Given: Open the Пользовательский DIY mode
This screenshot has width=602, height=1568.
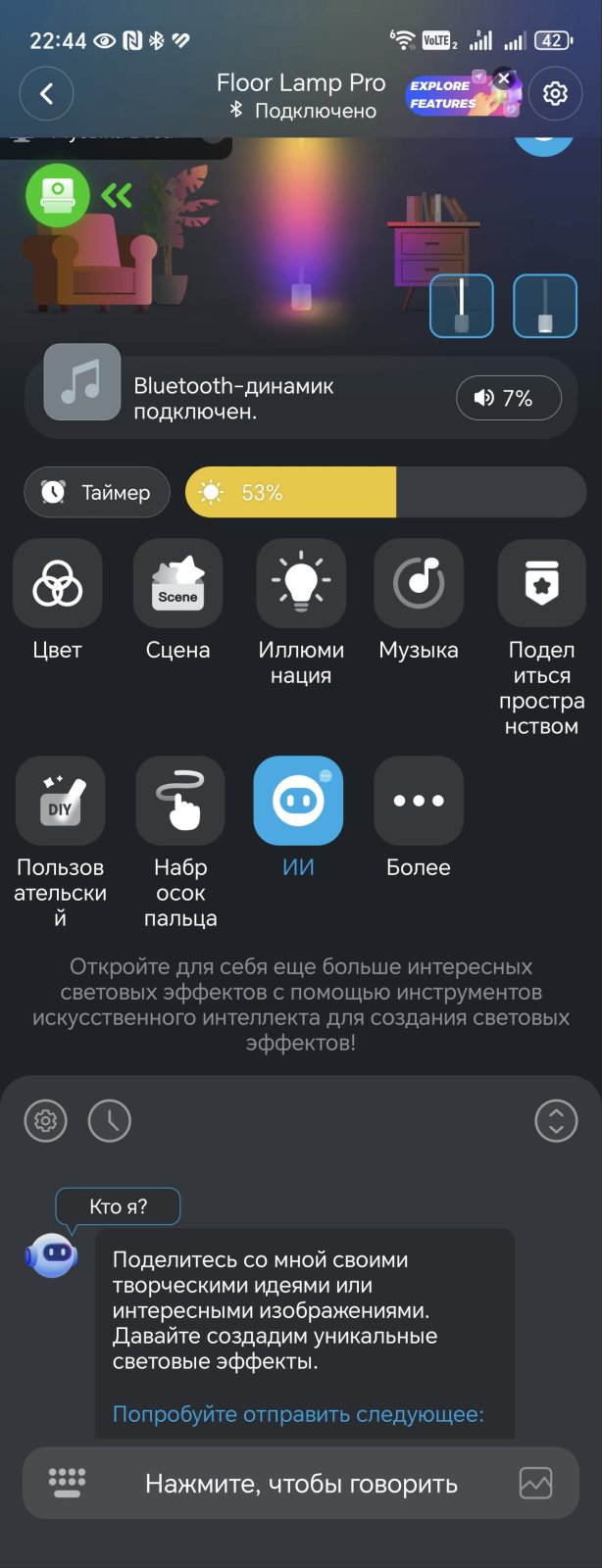Looking at the screenshot, I should click(x=60, y=802).
